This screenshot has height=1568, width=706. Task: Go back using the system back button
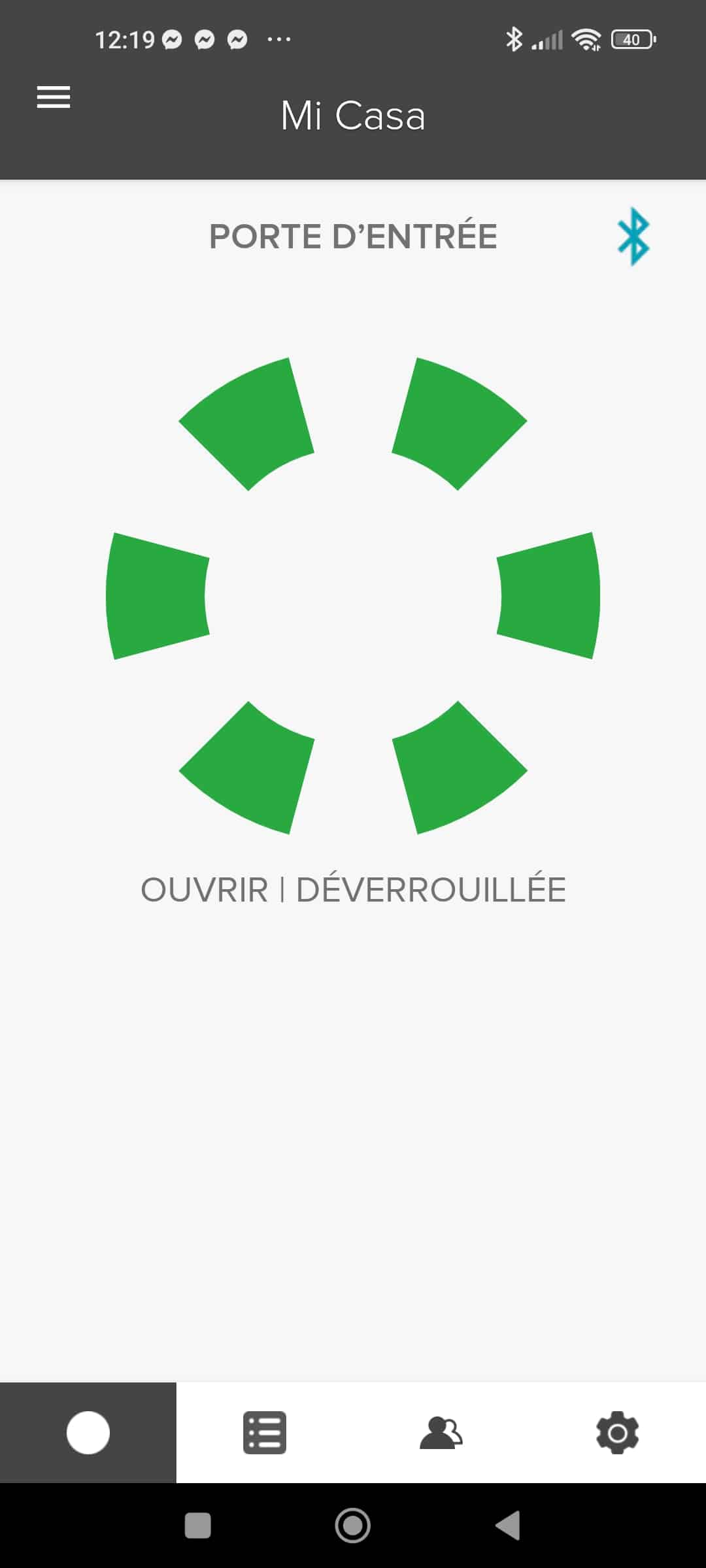tap(509, 1526)
